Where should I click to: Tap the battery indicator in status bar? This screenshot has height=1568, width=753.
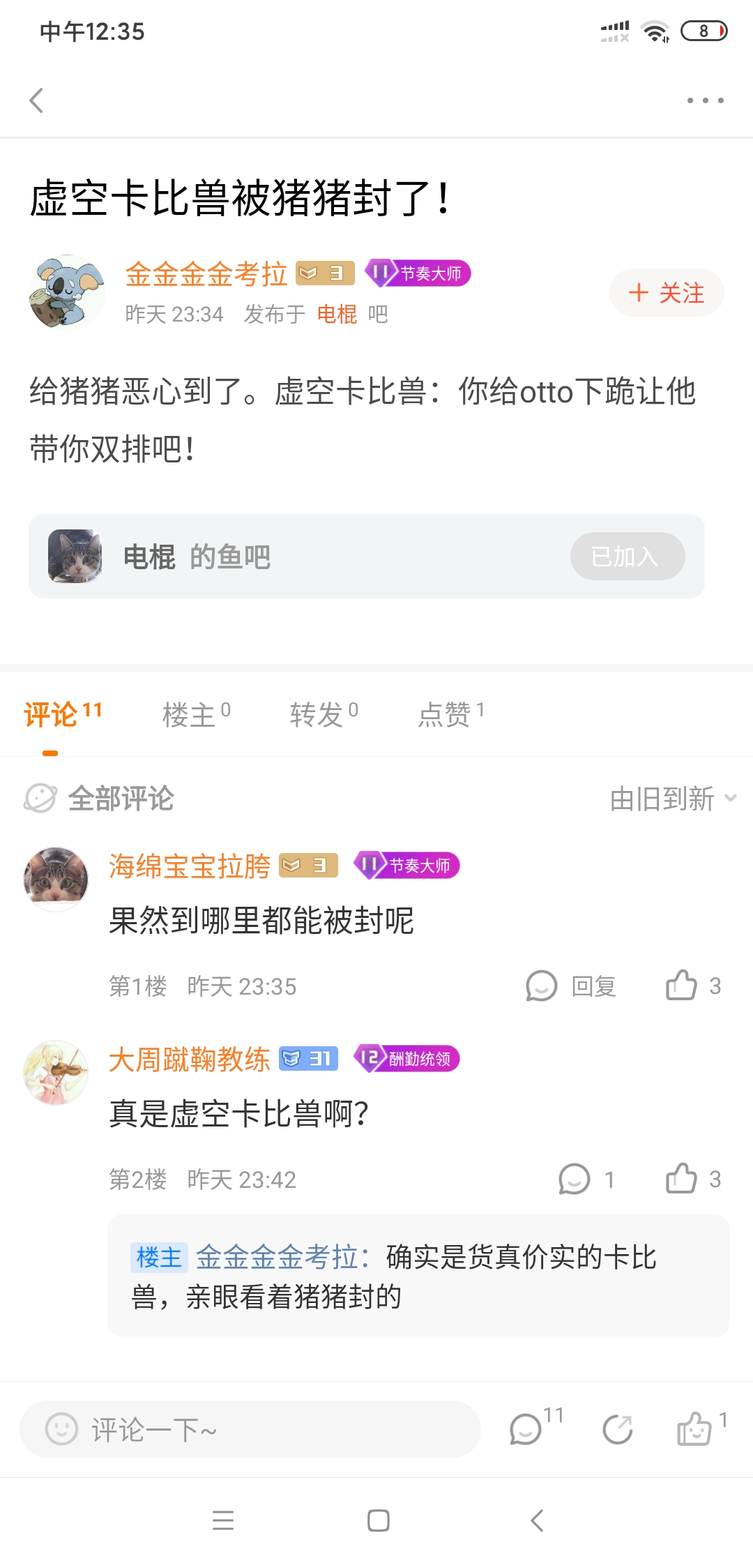click(704, 30)
